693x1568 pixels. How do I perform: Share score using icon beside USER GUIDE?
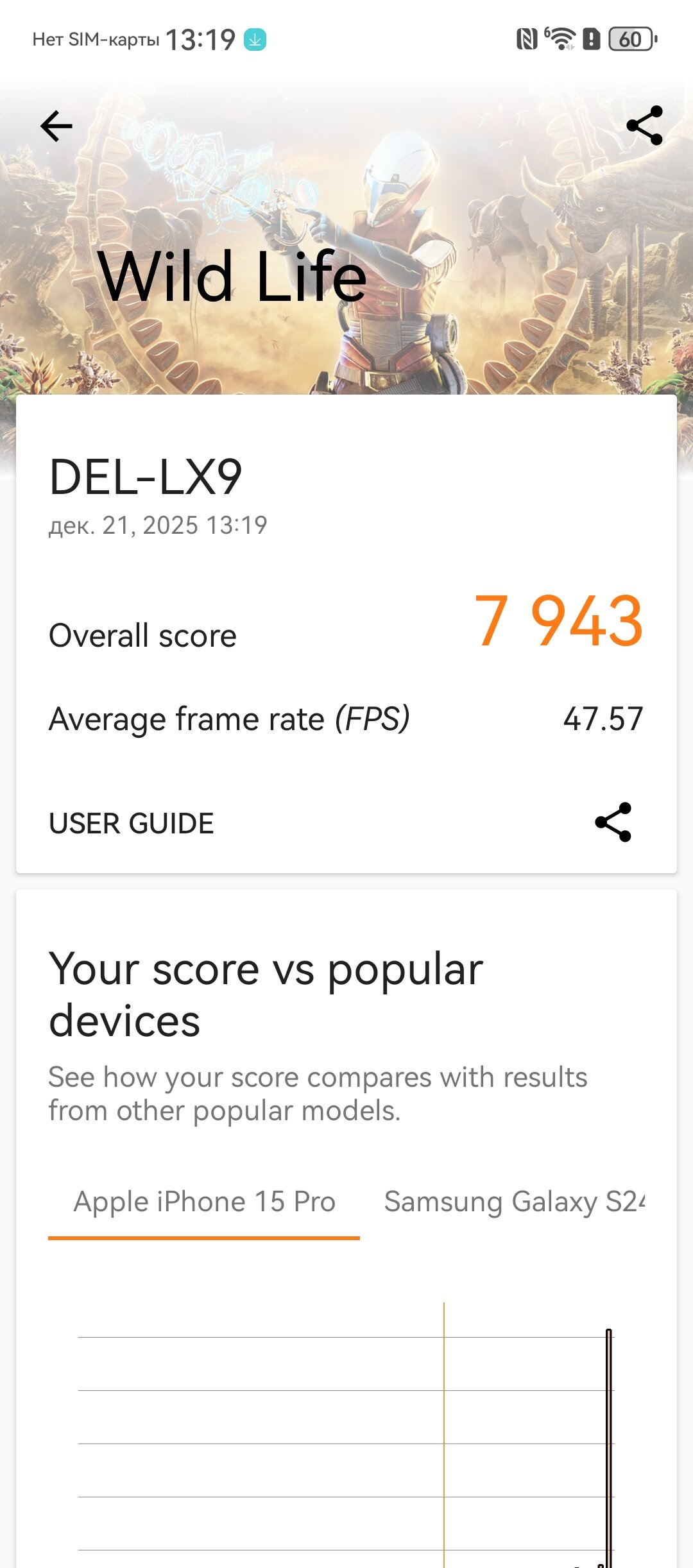613,822
